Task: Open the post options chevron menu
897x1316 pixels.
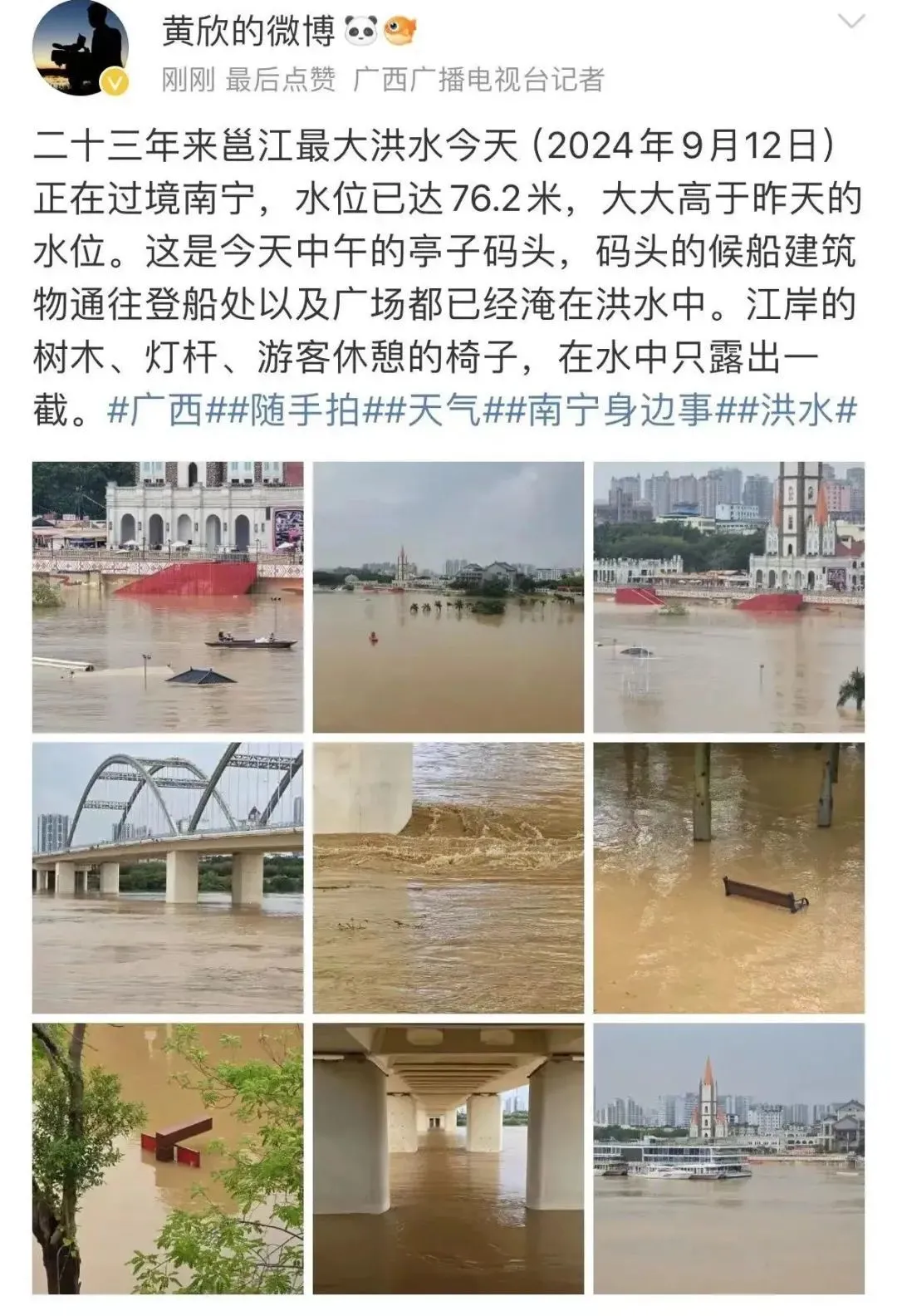Action: 851,22
